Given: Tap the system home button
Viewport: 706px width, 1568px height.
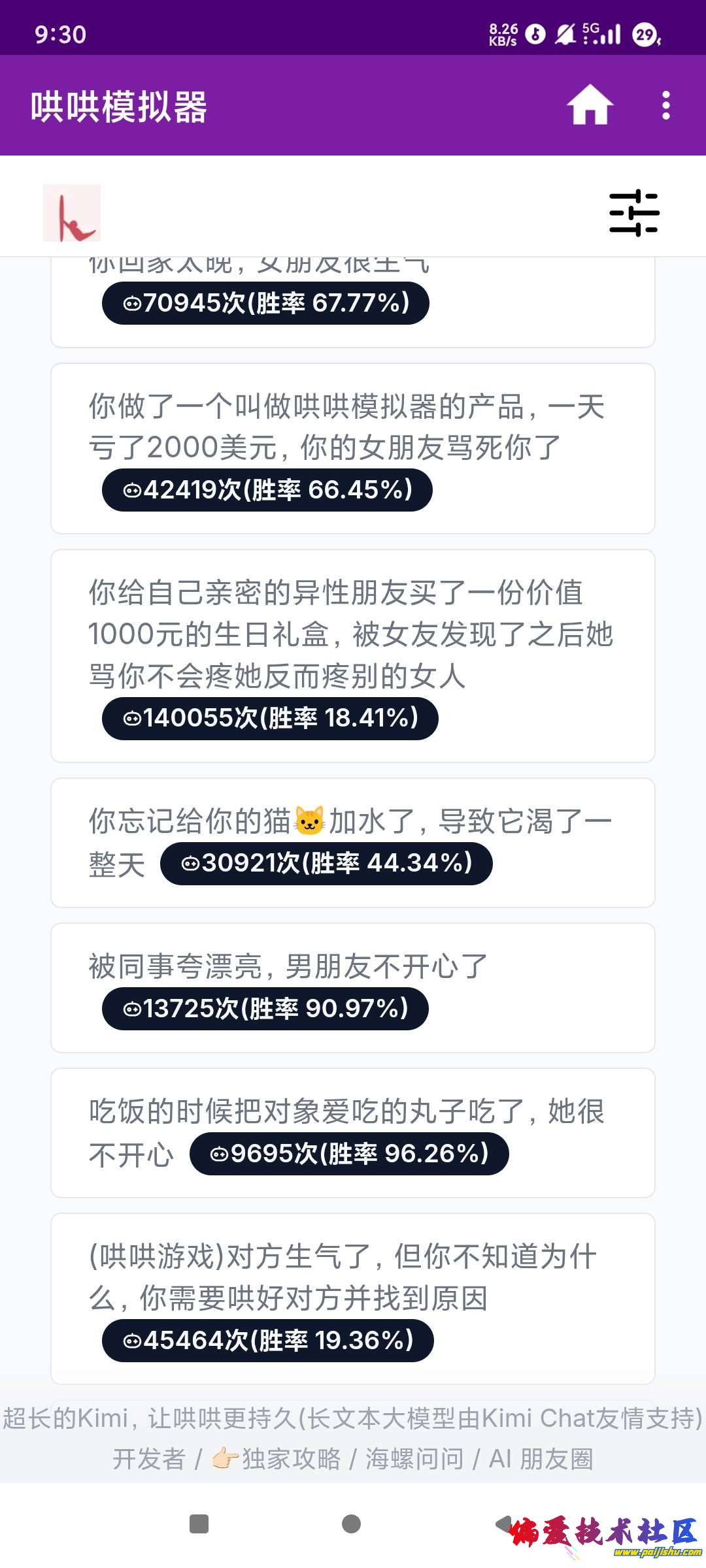Looking at the screenshot, I should (351, 1524).
